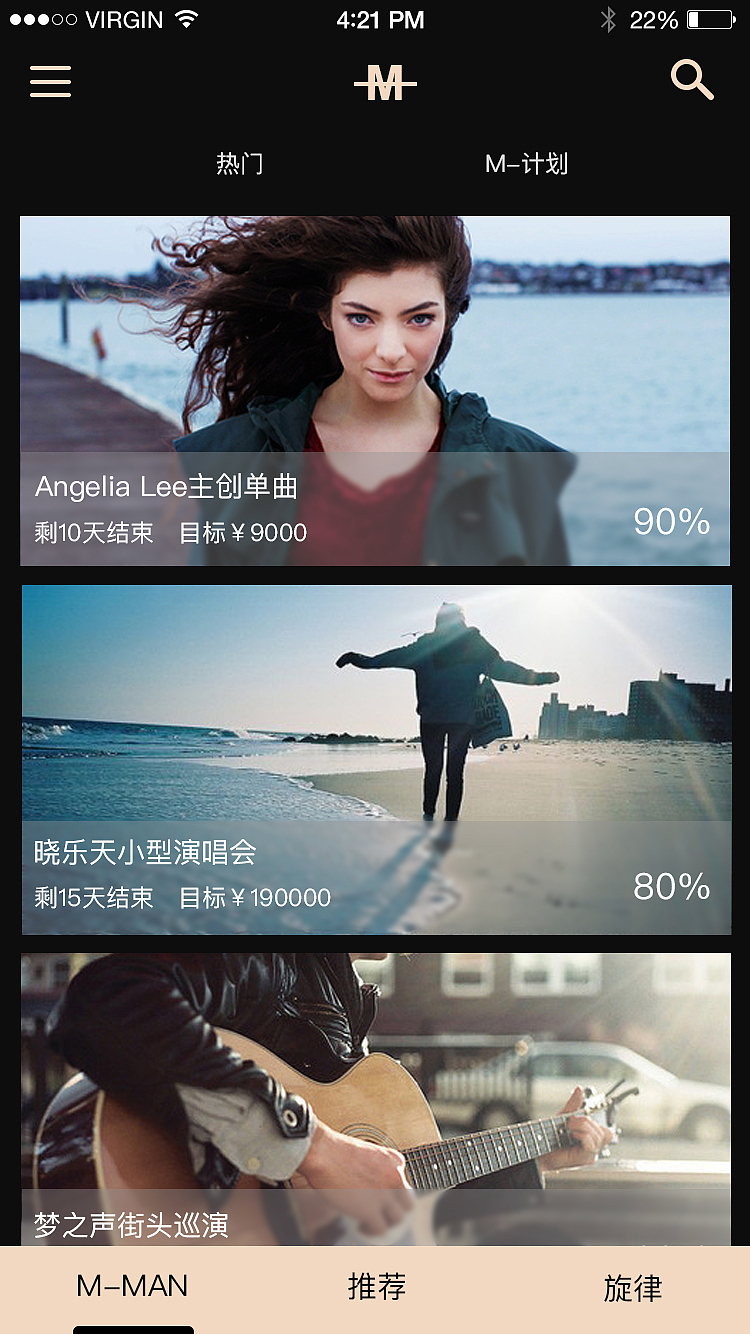The image size is (750, 1334).
Task: Switch to the M-计划 tab
Action: [525, 164]
